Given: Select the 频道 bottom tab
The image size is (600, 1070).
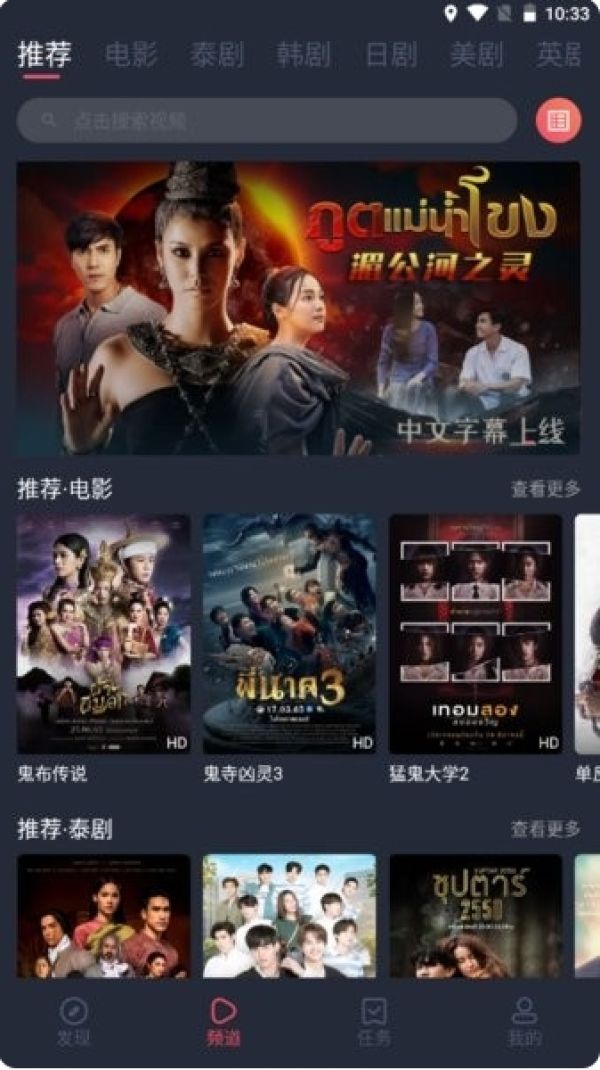Looking at the screenshot, I should click(x=224, y=1022).
